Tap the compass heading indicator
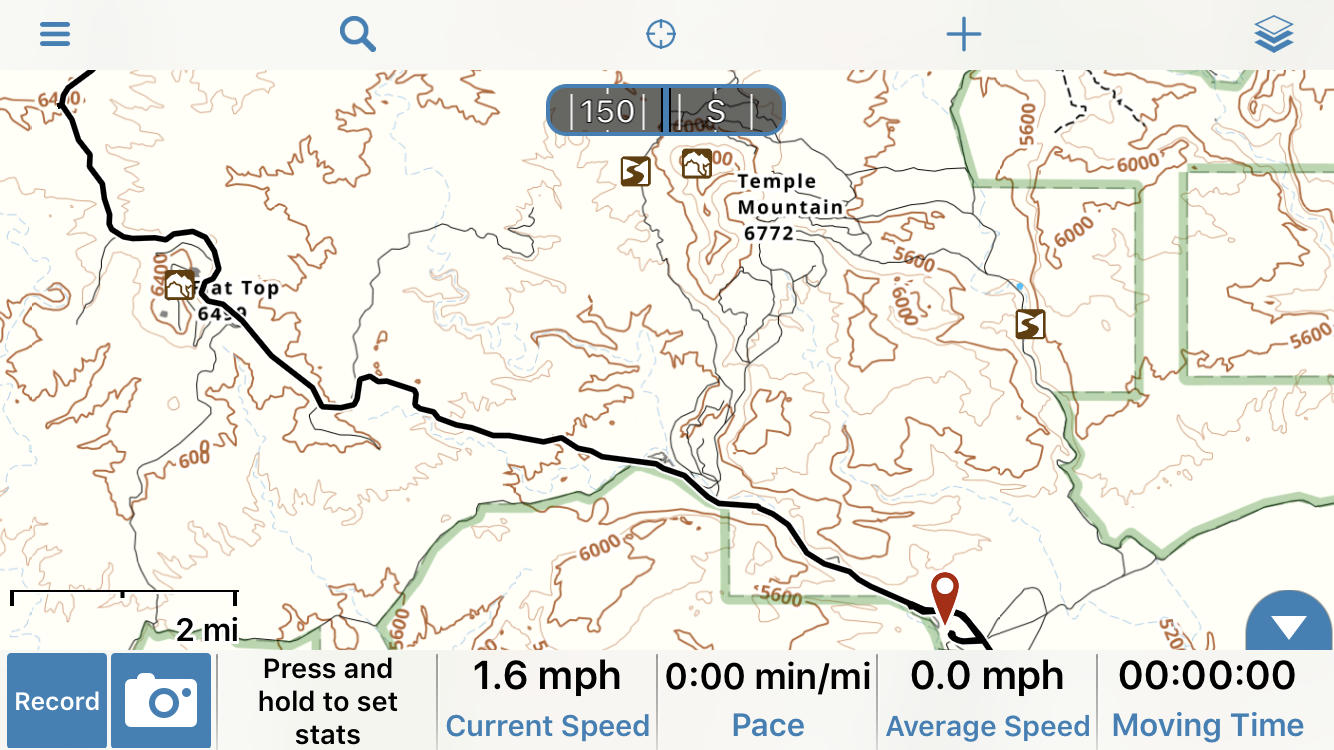 (665, 110)
